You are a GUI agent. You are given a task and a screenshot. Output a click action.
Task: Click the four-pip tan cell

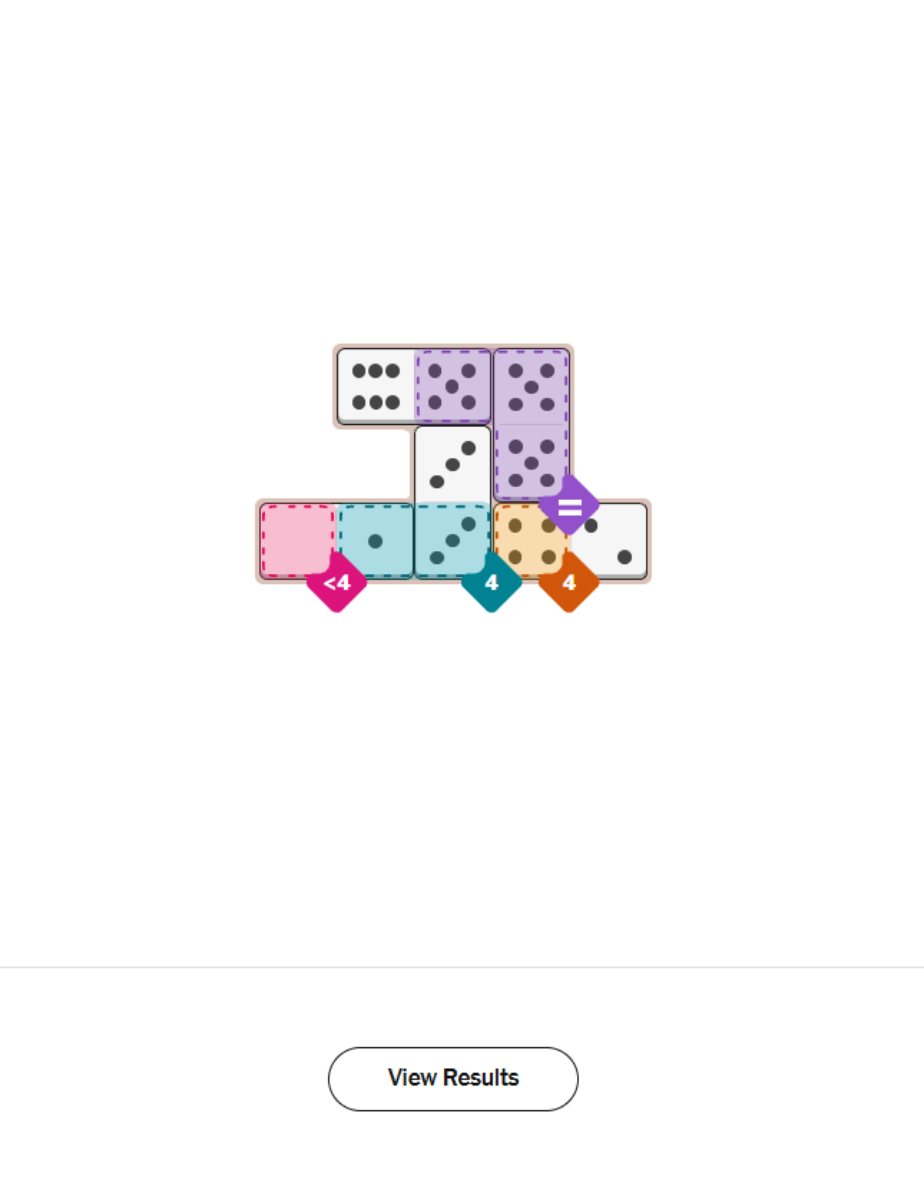pyautogui.click(x=530, y=540)
